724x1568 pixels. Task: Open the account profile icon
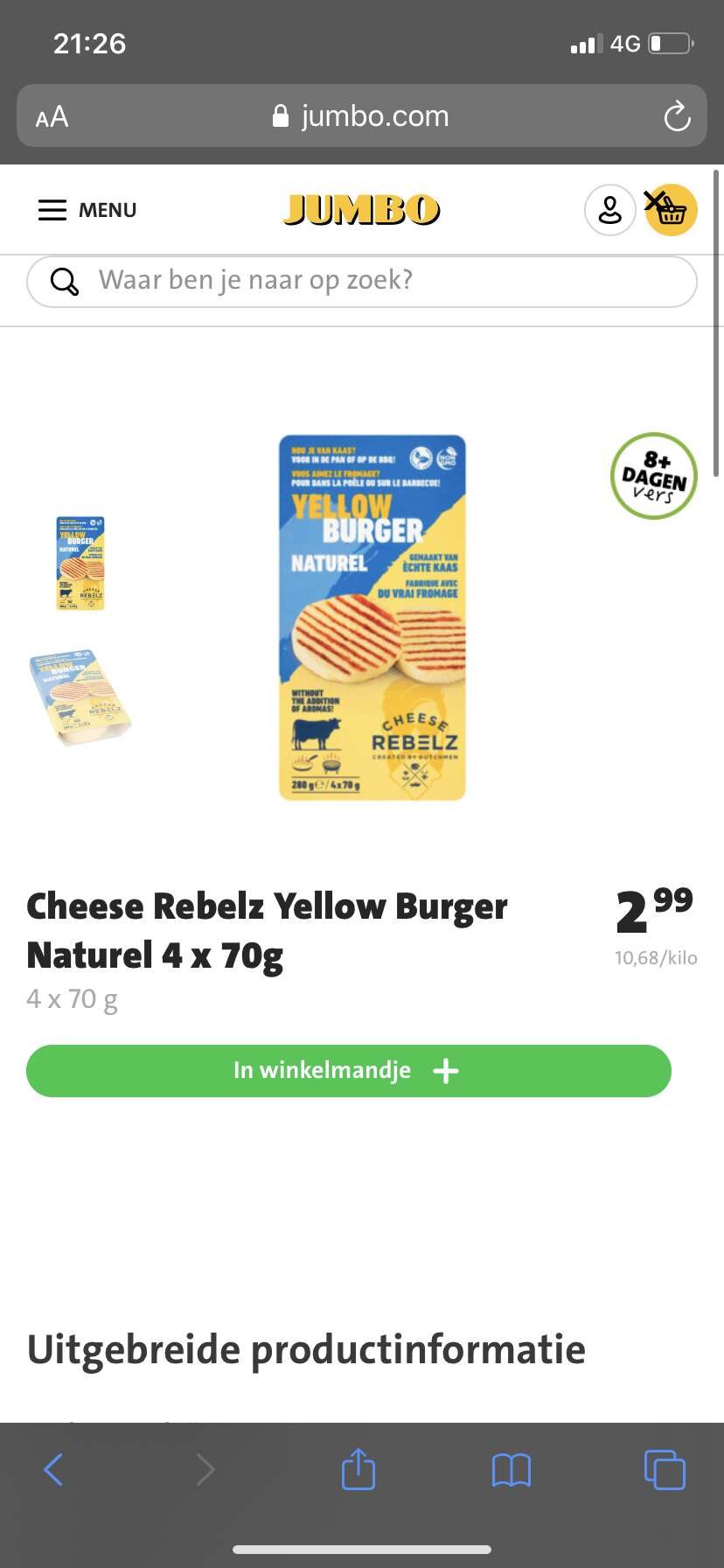point(609,210)
